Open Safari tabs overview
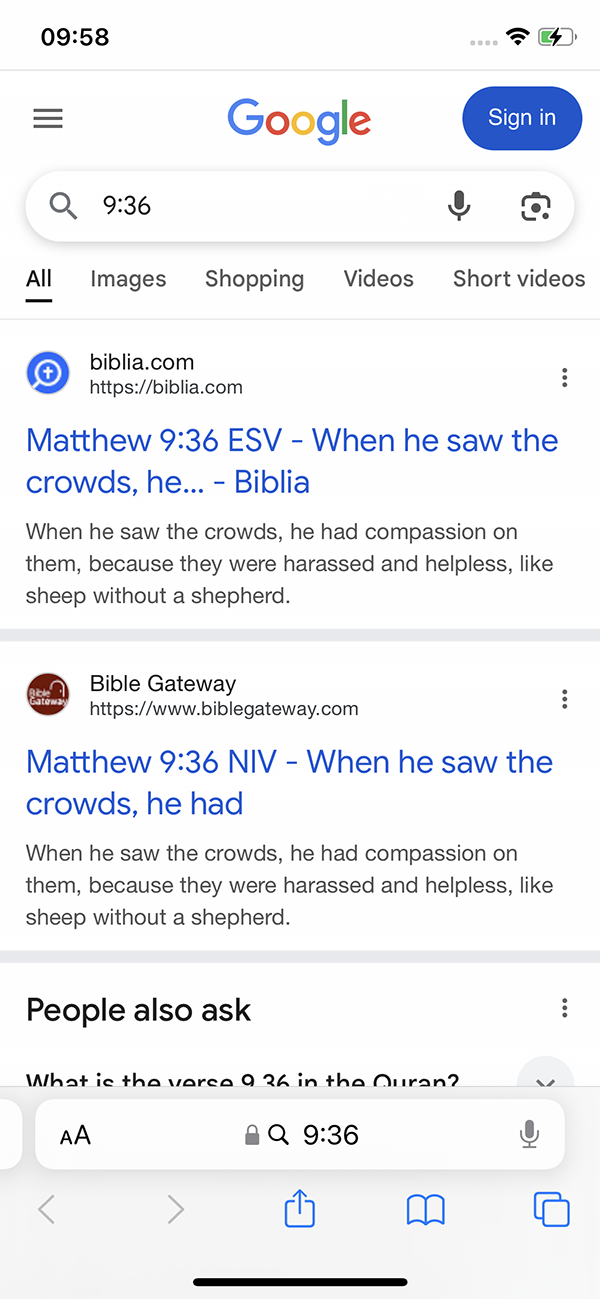This screenshot has width=600, height=1299. coord(551,1210)
